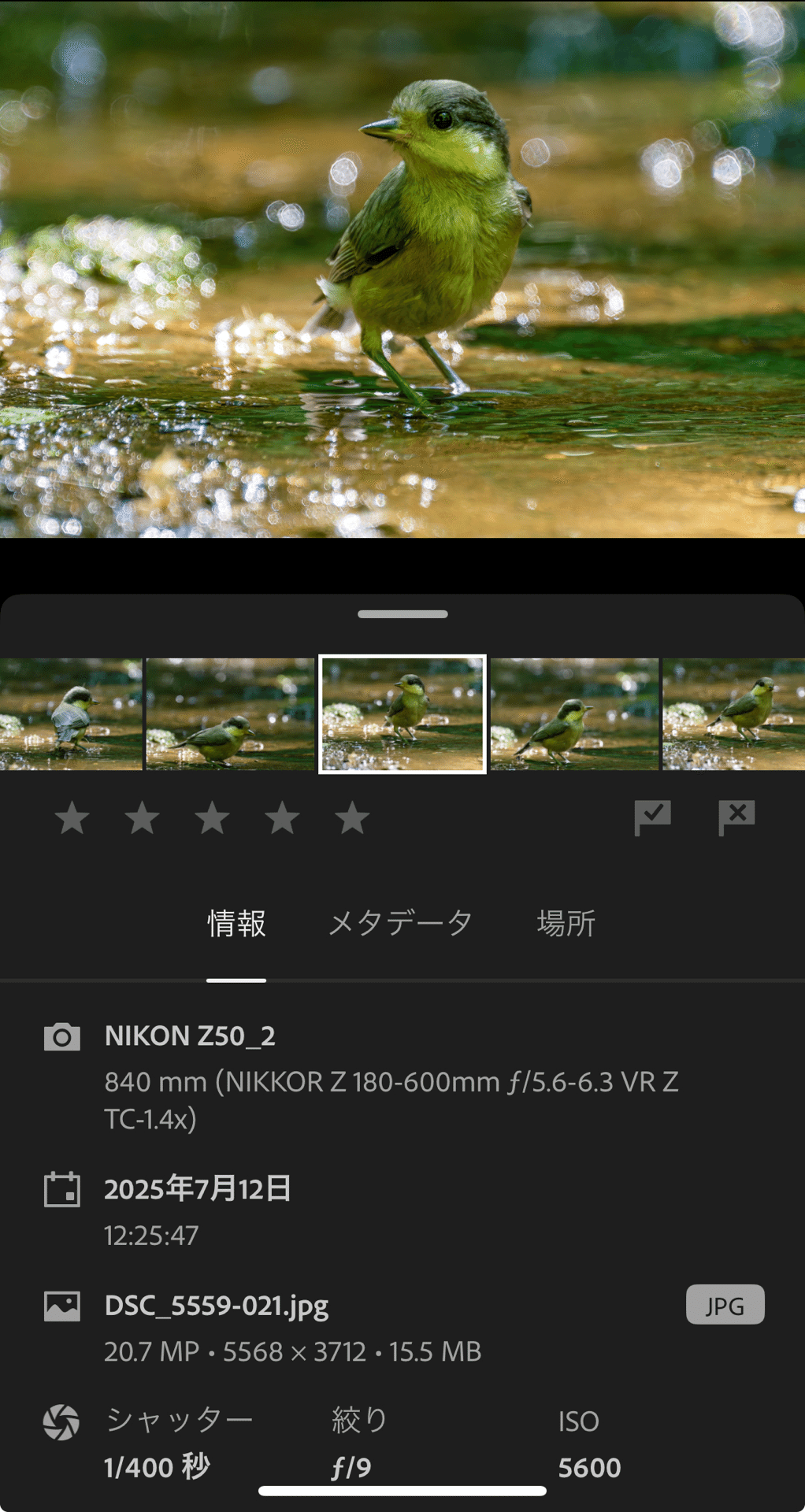Tap the filename DSC_5559-021.jpg

(x=216, y=1304)
